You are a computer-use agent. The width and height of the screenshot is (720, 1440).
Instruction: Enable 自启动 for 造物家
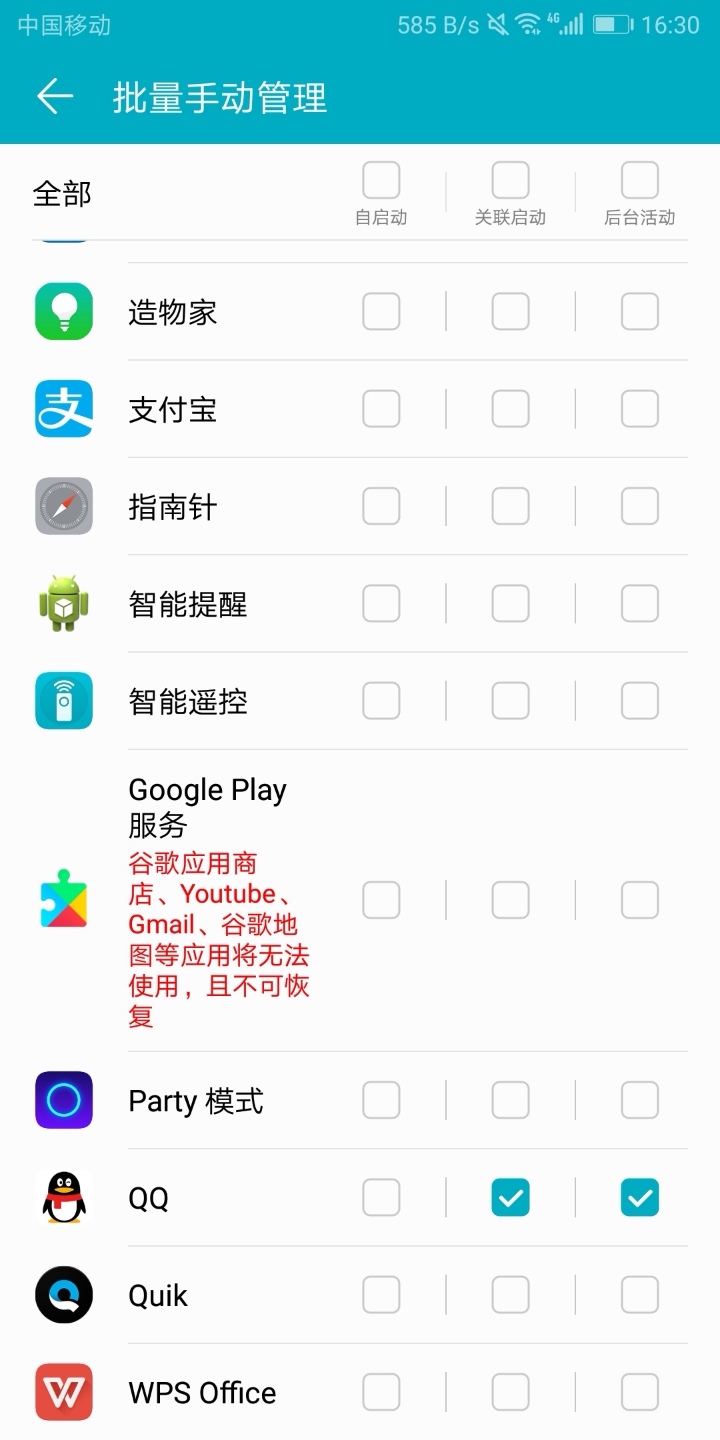pyautogui.click(x=381, y=312)
